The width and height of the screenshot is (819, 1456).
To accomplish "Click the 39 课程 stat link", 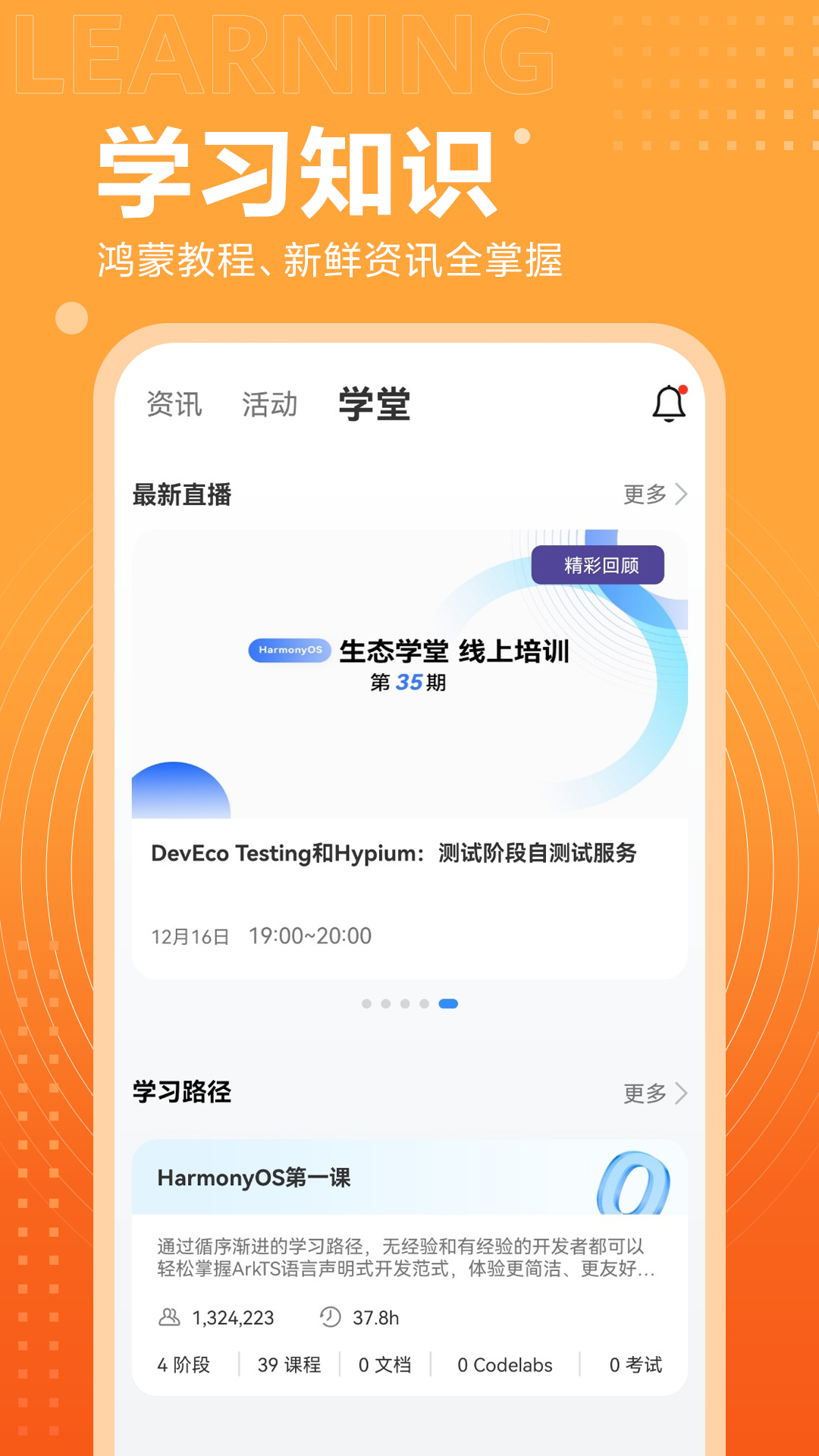I will coord(289,1365).
